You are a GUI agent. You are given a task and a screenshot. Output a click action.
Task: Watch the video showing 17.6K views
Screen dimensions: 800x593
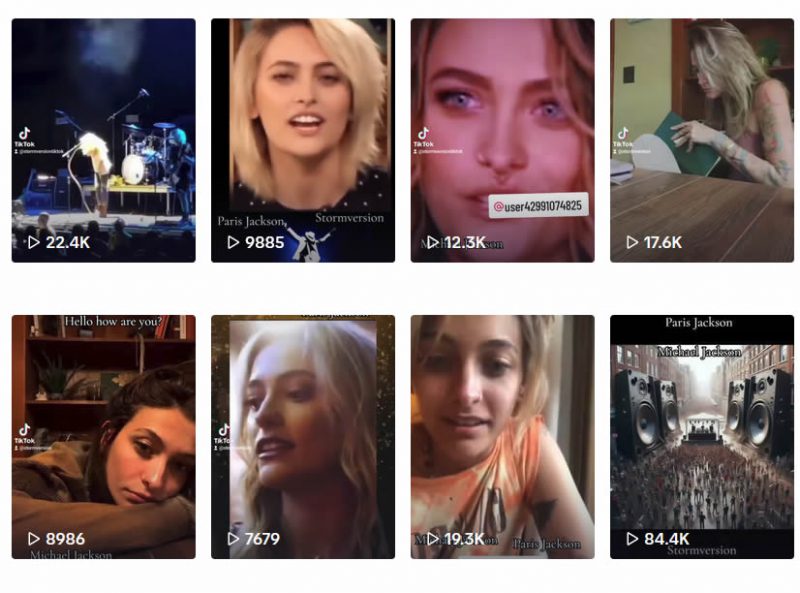(x=702, y=140)
